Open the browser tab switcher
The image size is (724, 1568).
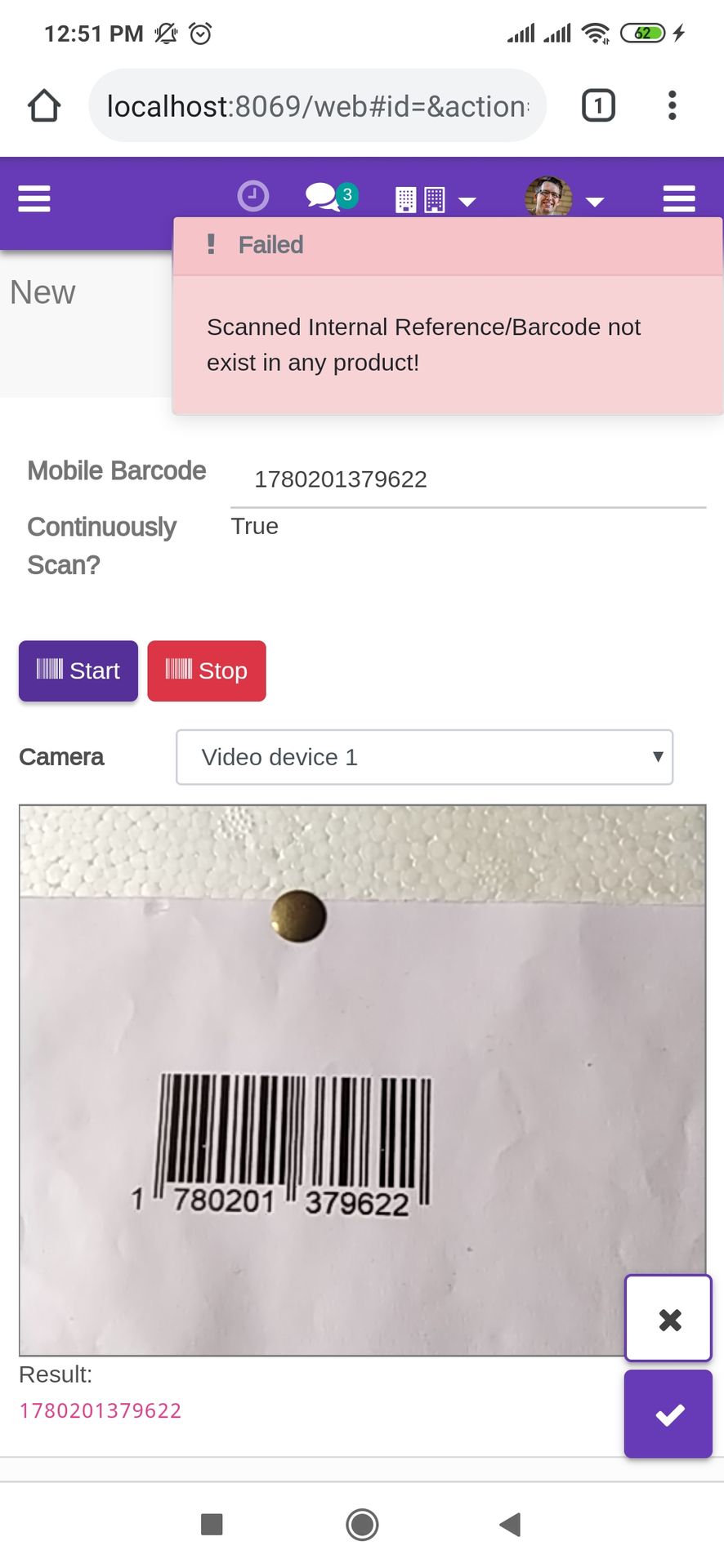[x=598, y=105]
